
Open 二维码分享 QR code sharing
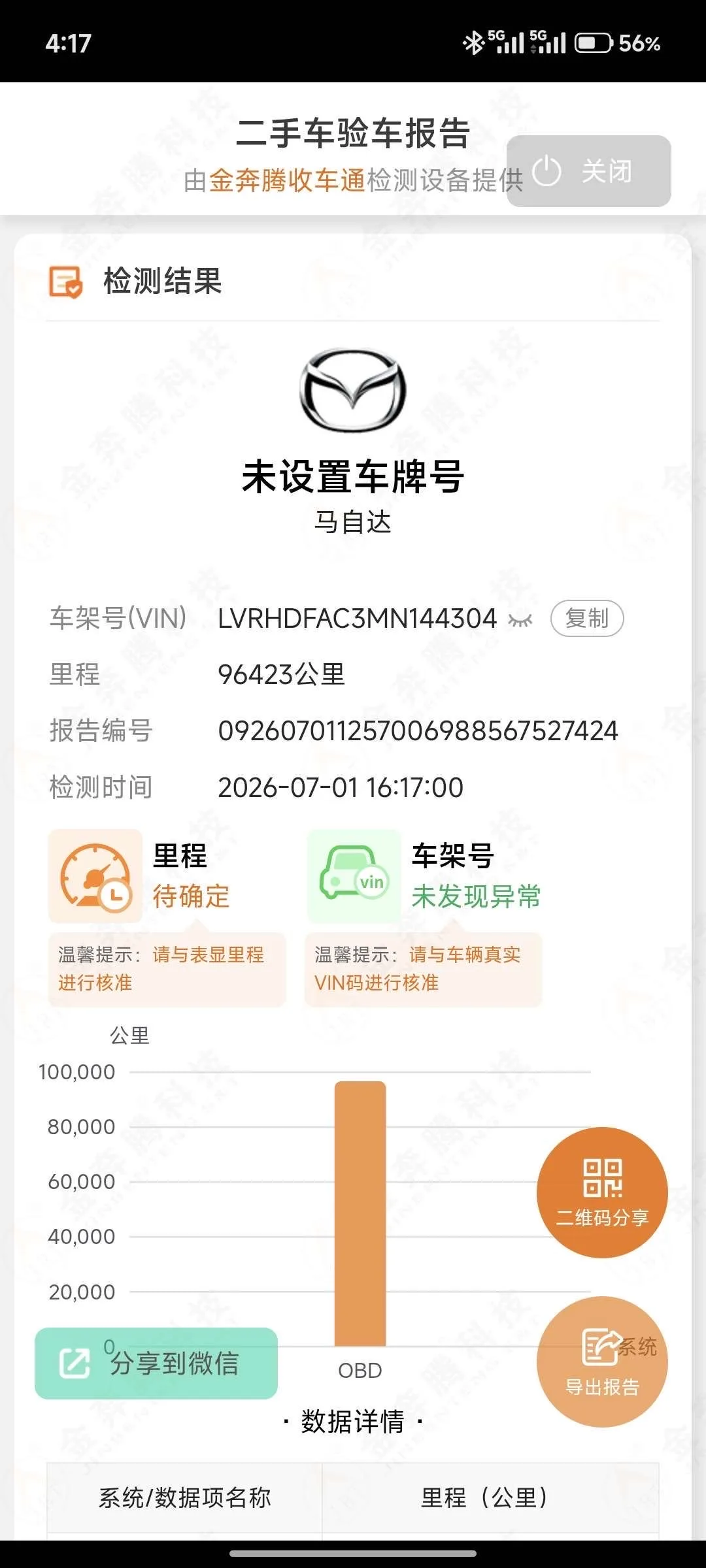tap(602, 1192)
